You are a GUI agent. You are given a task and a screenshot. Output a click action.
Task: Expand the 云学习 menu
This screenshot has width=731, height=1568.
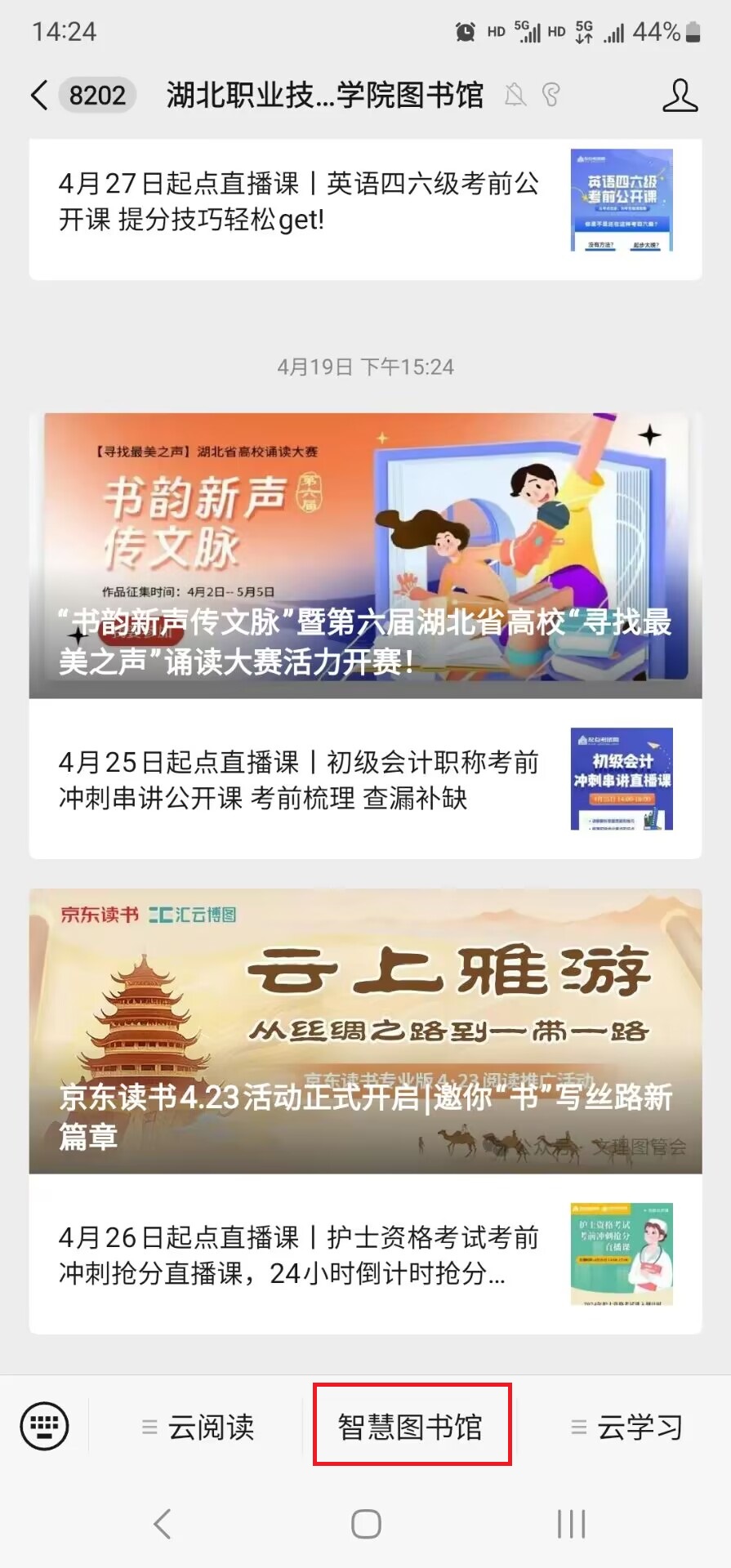626,1427
